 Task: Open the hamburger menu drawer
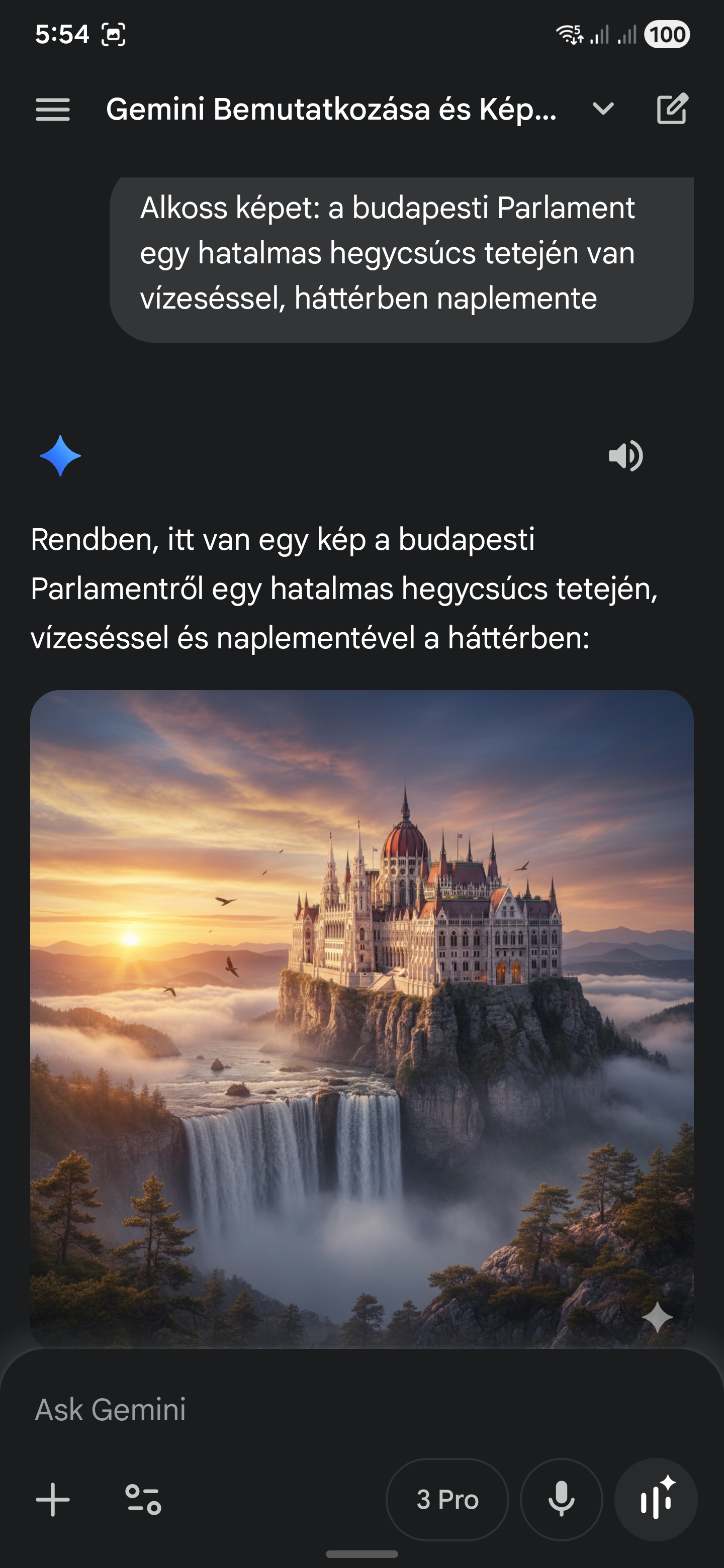[52, 110]
